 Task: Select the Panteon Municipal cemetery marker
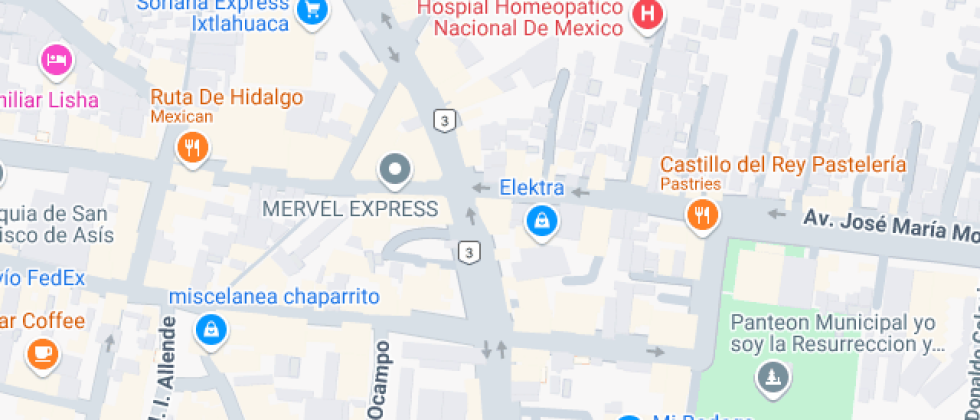(x=773, y=377)
